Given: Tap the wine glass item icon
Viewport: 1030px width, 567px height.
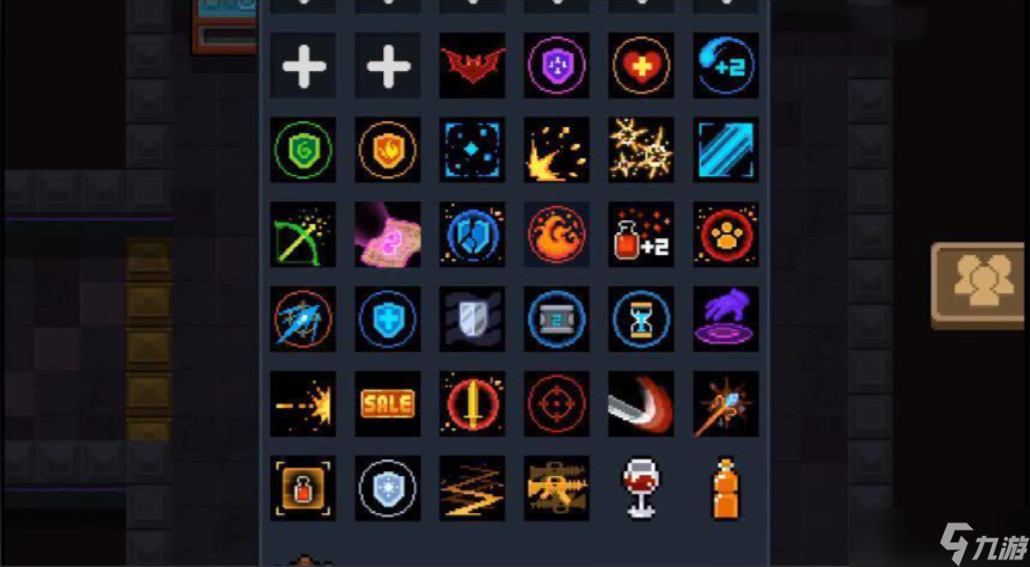Looking at the screenshot, I should point(641,488).
